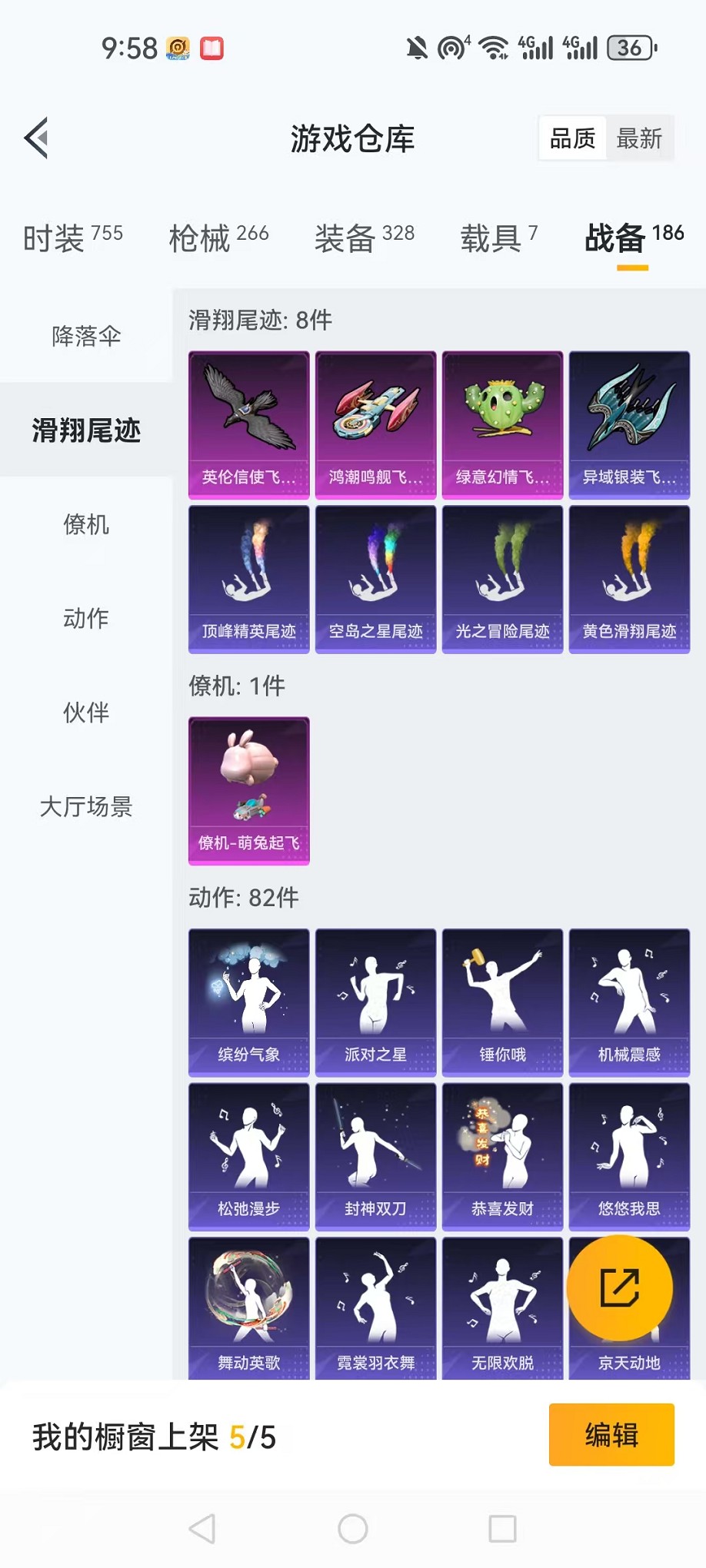Open the 僚机-萌兔起飞 item
This screenshot has height=1568, width=706.
pyautogui.click(x=249, y=791)
